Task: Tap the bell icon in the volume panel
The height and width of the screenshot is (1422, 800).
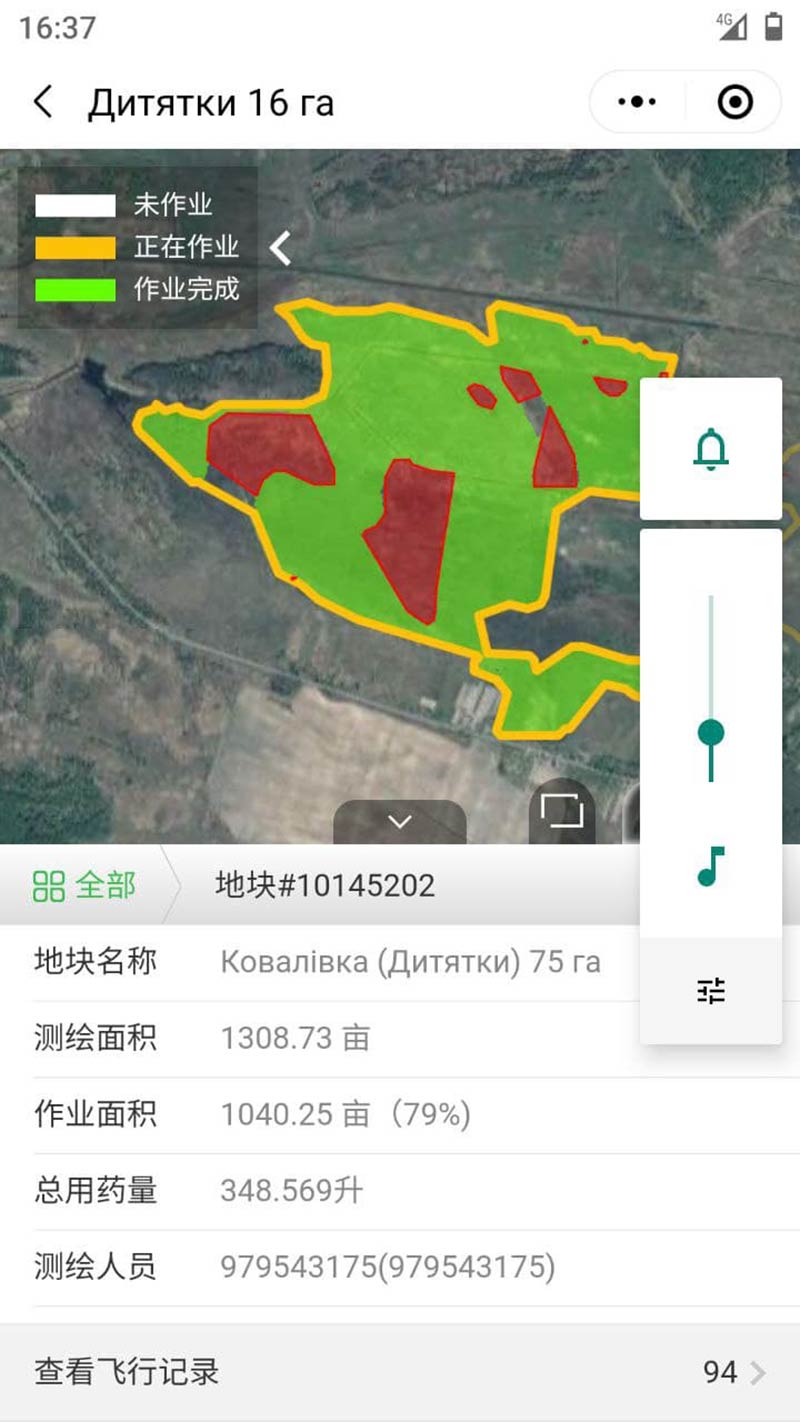Action: (710, 448)
